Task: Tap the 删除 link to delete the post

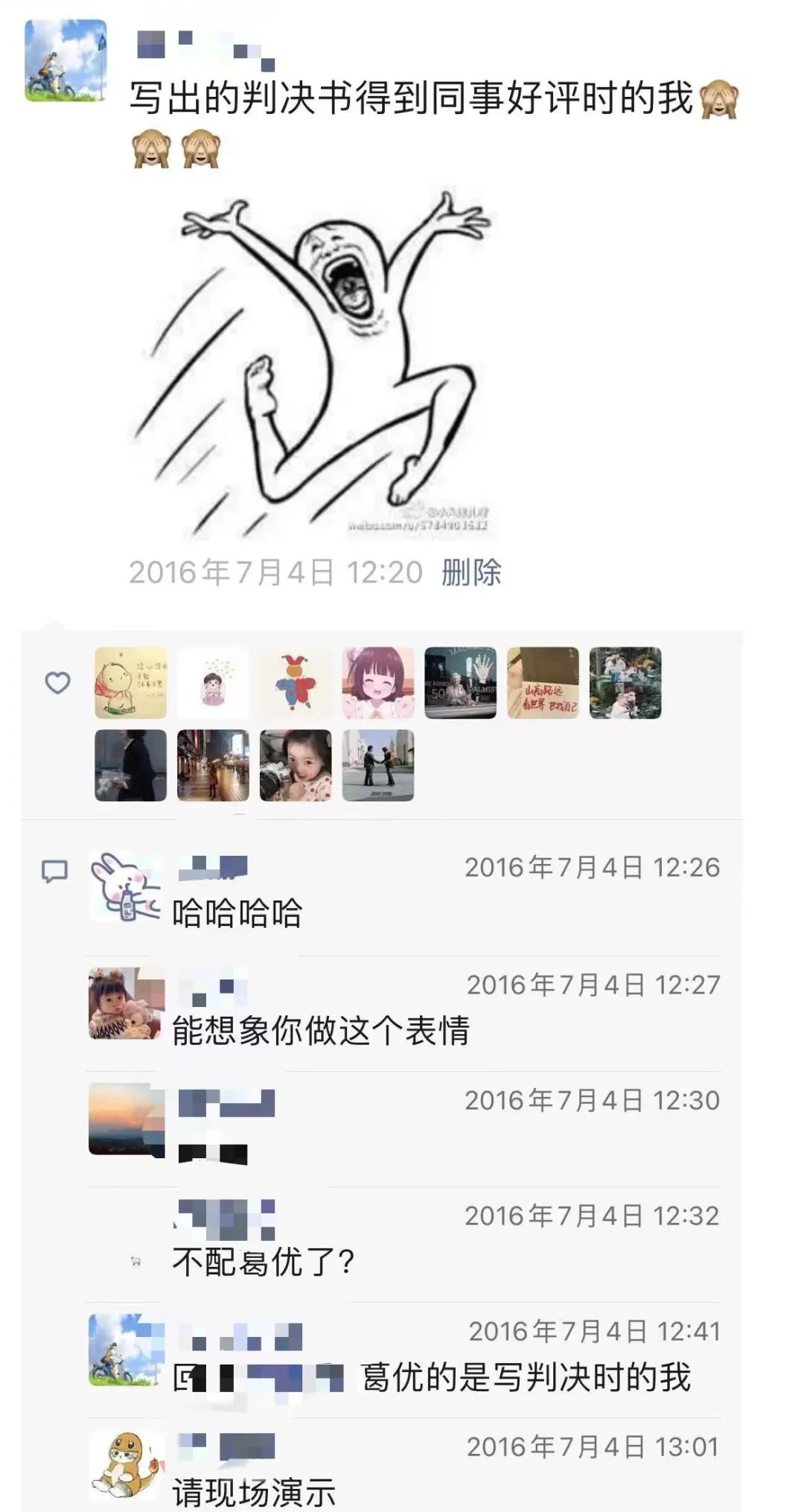Action: [x=470, y=572]
